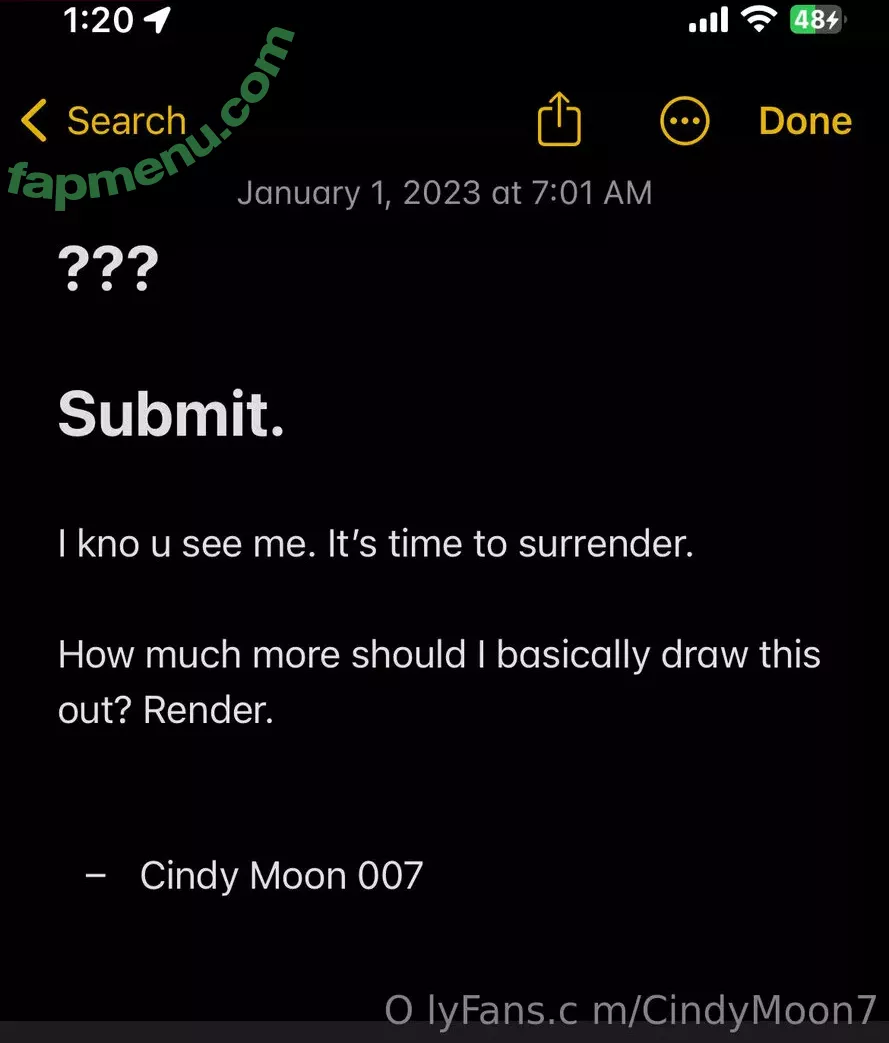Share this note
This screenshot has height=1043, width=889.
pyautogui.click(x=559, y=121)
